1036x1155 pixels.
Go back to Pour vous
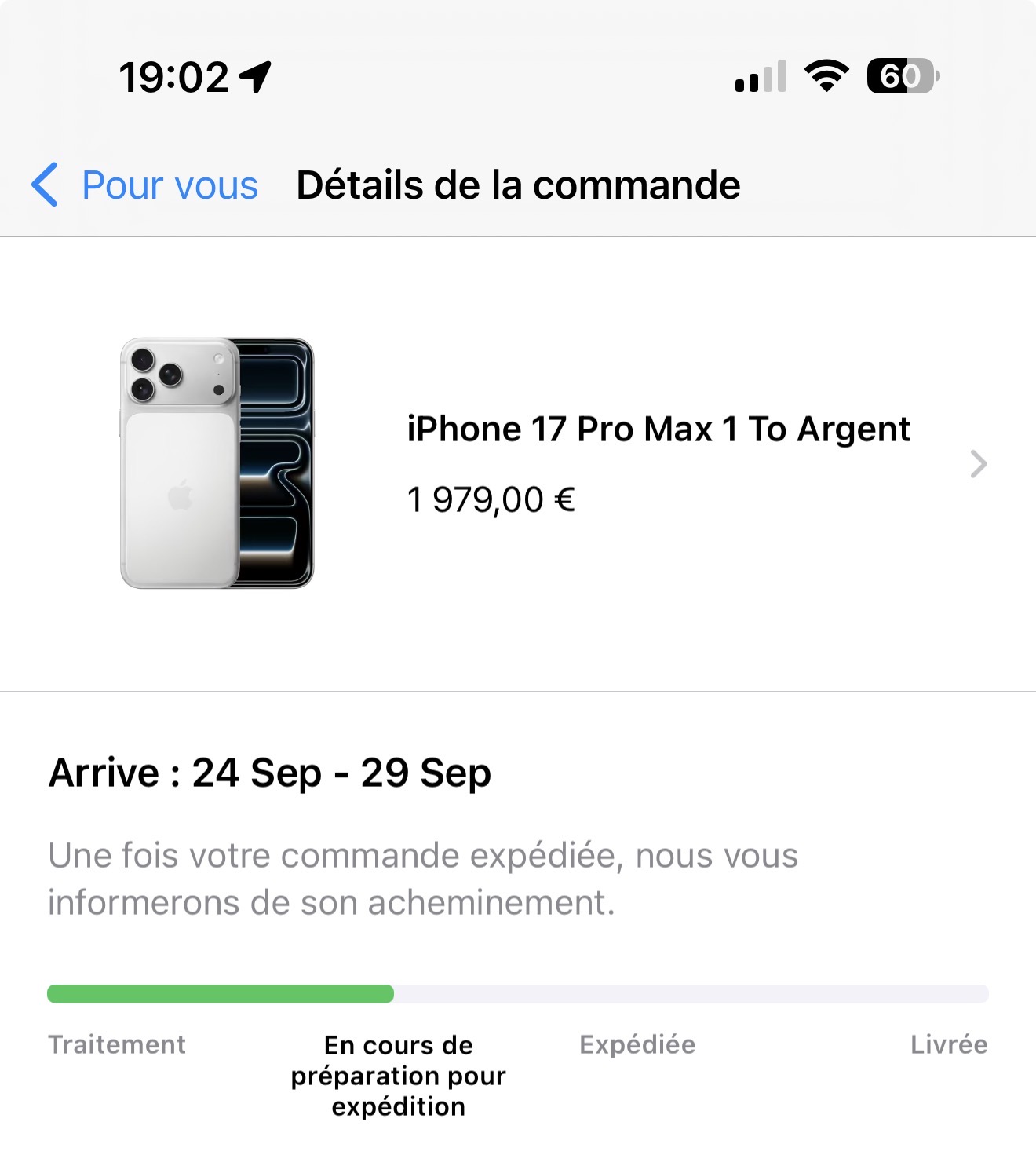tap(146, 185)
